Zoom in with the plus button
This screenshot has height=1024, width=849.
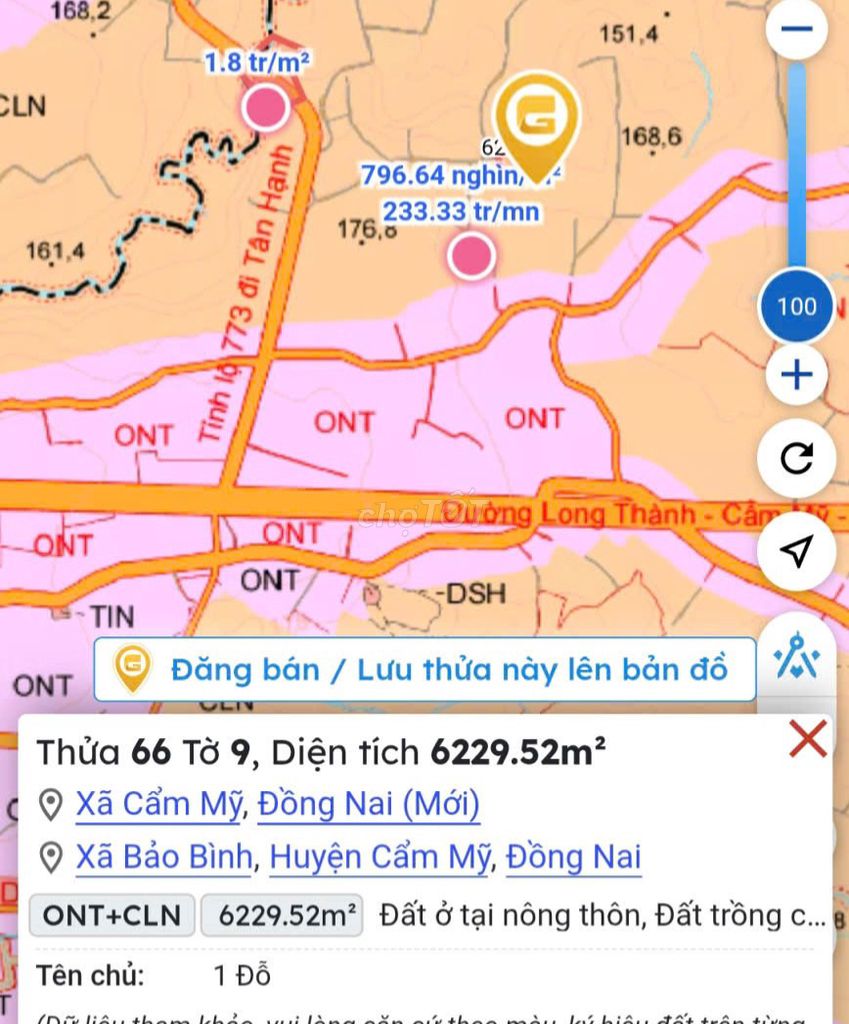click(x=797, y=376)
